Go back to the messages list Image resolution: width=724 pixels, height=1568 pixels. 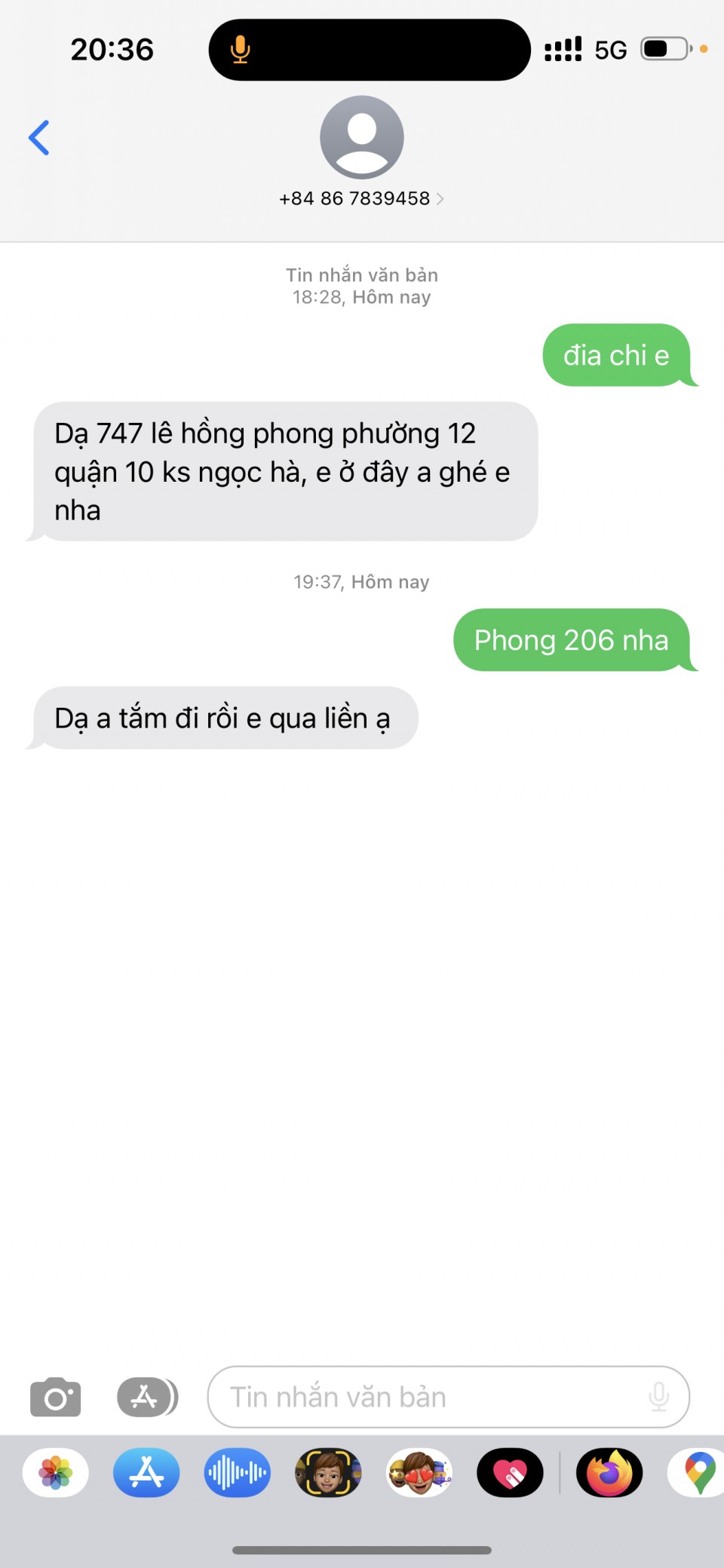coord(39,138)
